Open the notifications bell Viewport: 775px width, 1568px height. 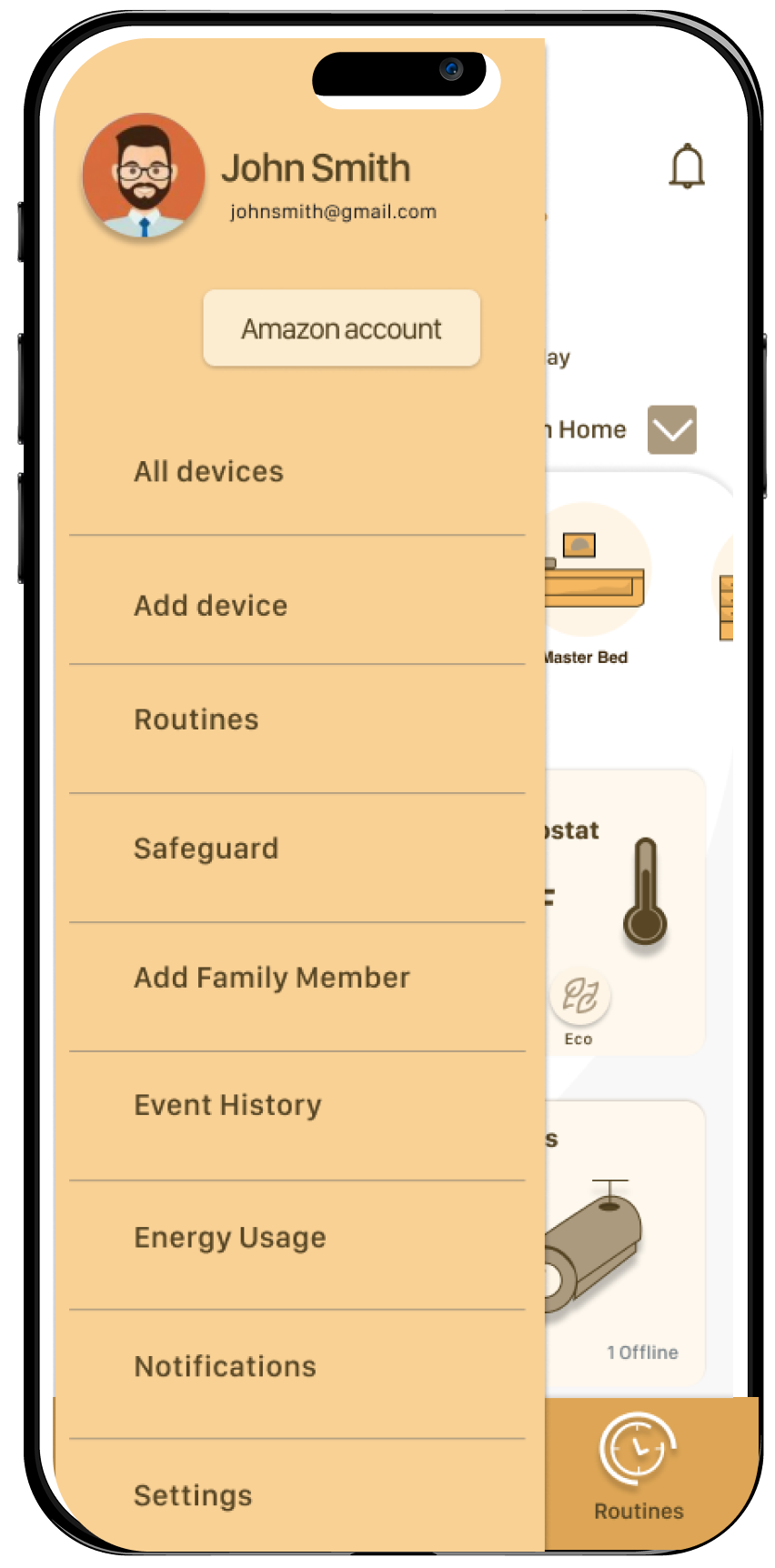[x=687, y=166]
